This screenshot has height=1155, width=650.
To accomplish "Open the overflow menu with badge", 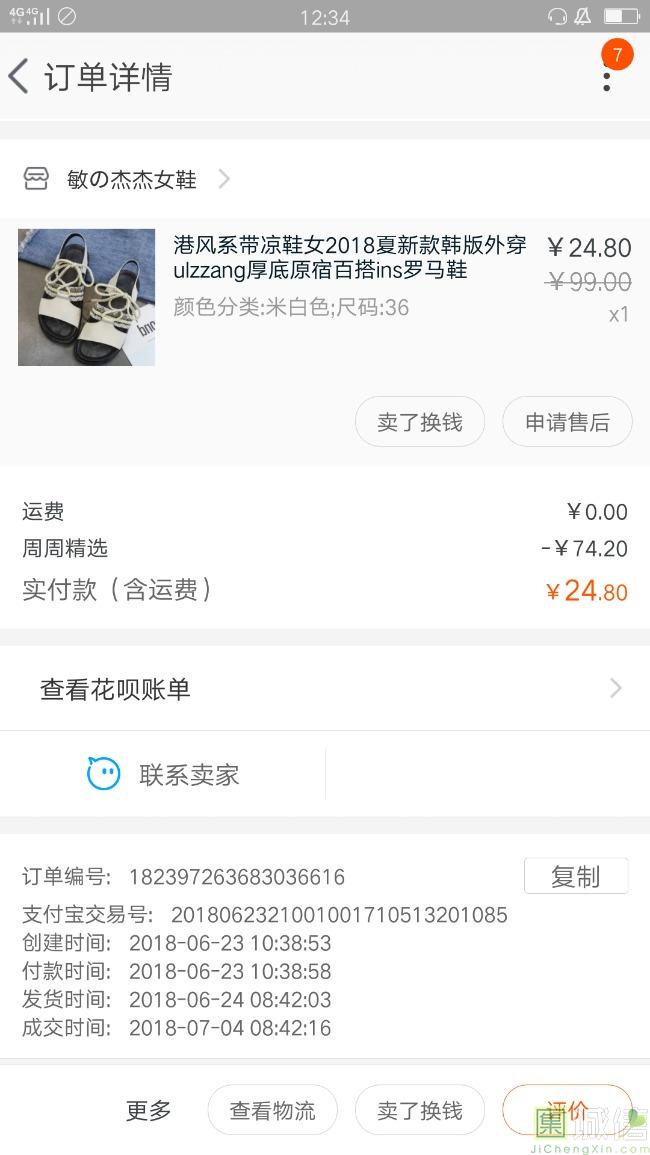I will 607,75.
